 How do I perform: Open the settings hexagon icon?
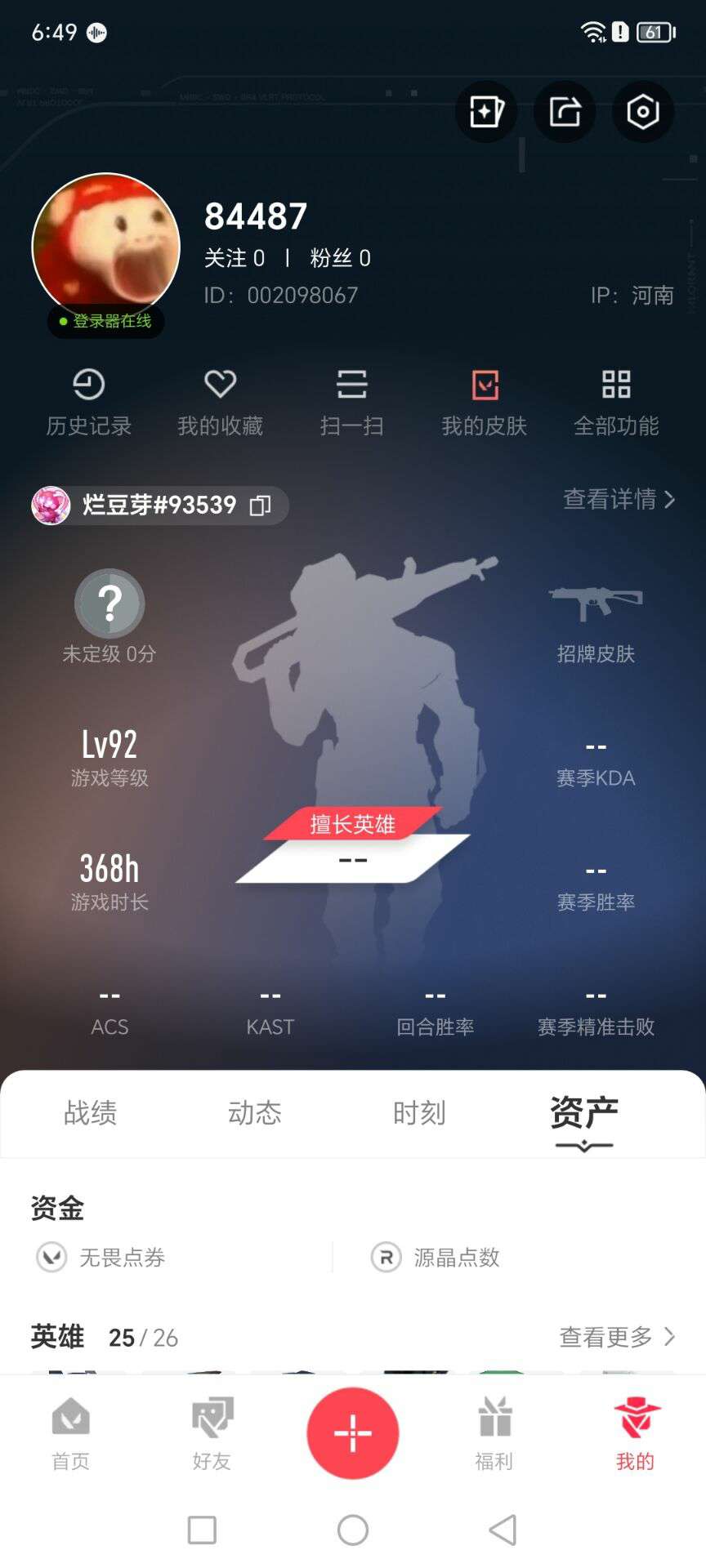click(643, 112)
